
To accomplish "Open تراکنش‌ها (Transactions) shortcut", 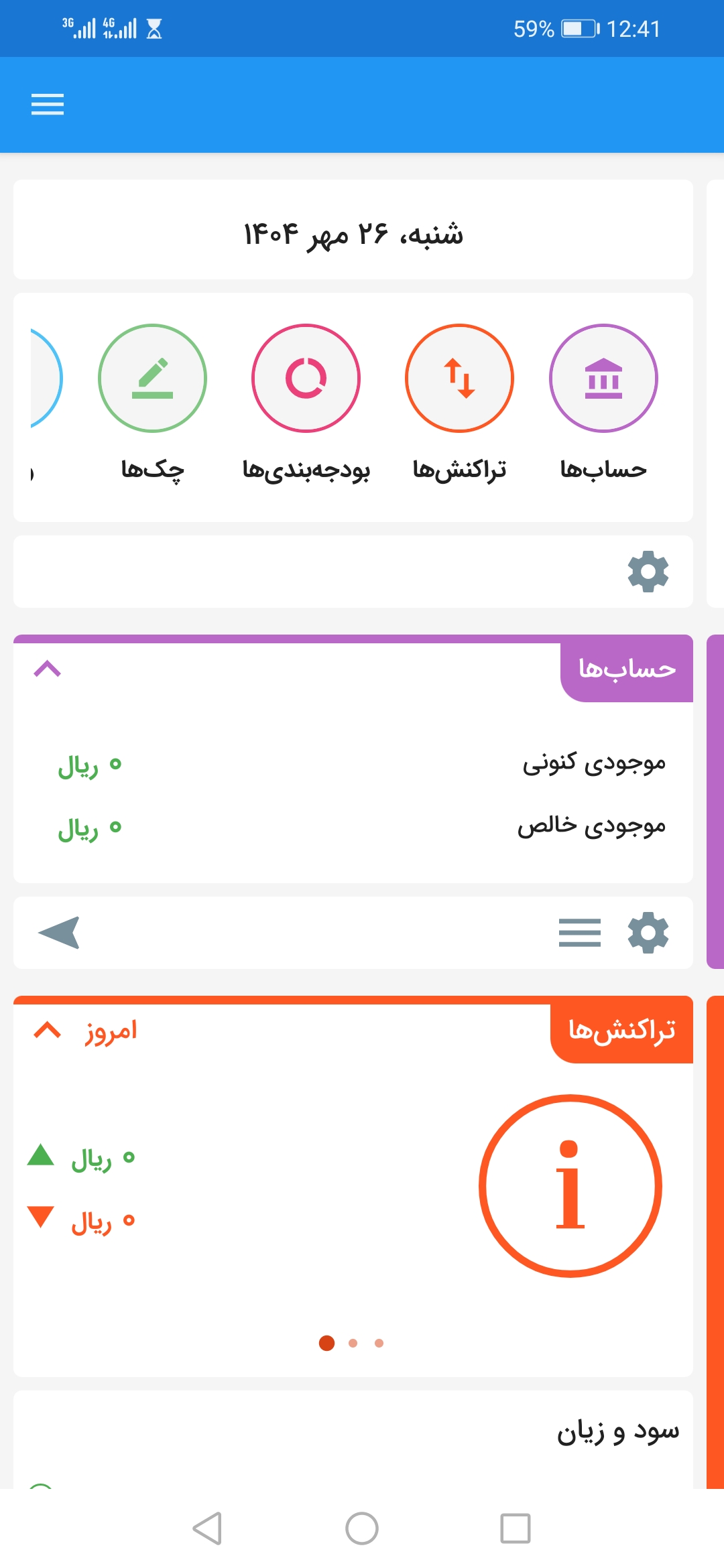I will (x=459, y=379).
